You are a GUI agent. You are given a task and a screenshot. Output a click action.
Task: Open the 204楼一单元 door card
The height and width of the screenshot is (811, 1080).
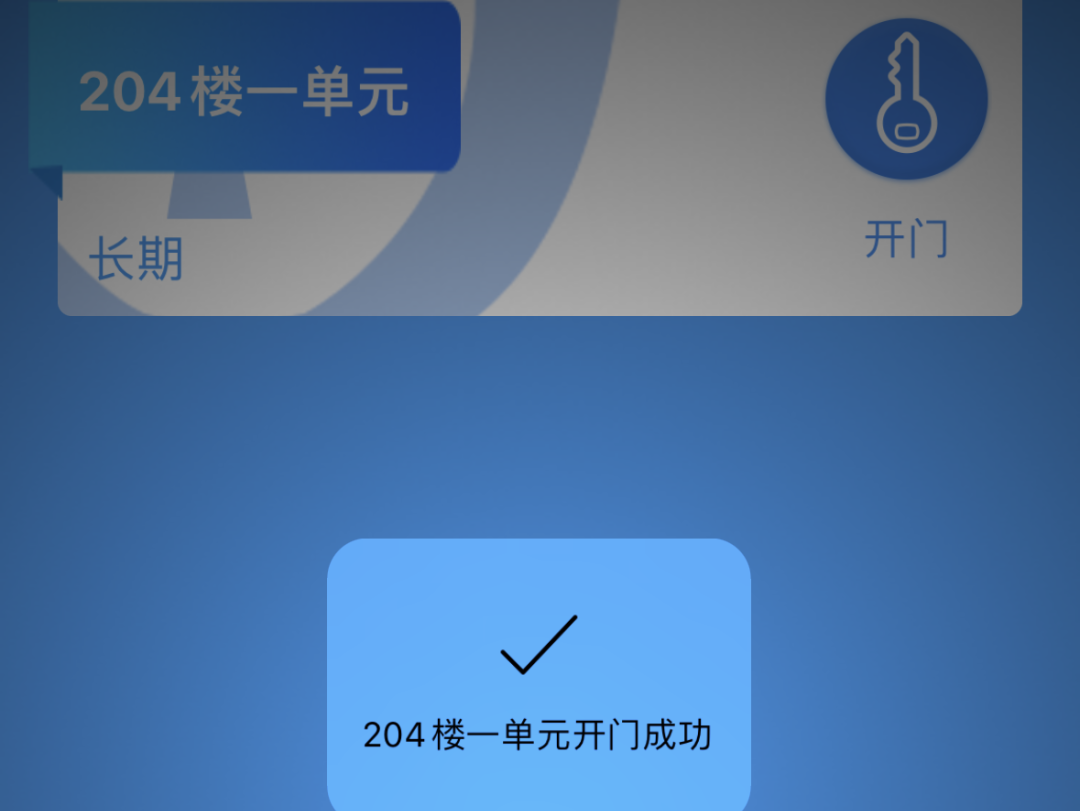[x=245, y=93]
